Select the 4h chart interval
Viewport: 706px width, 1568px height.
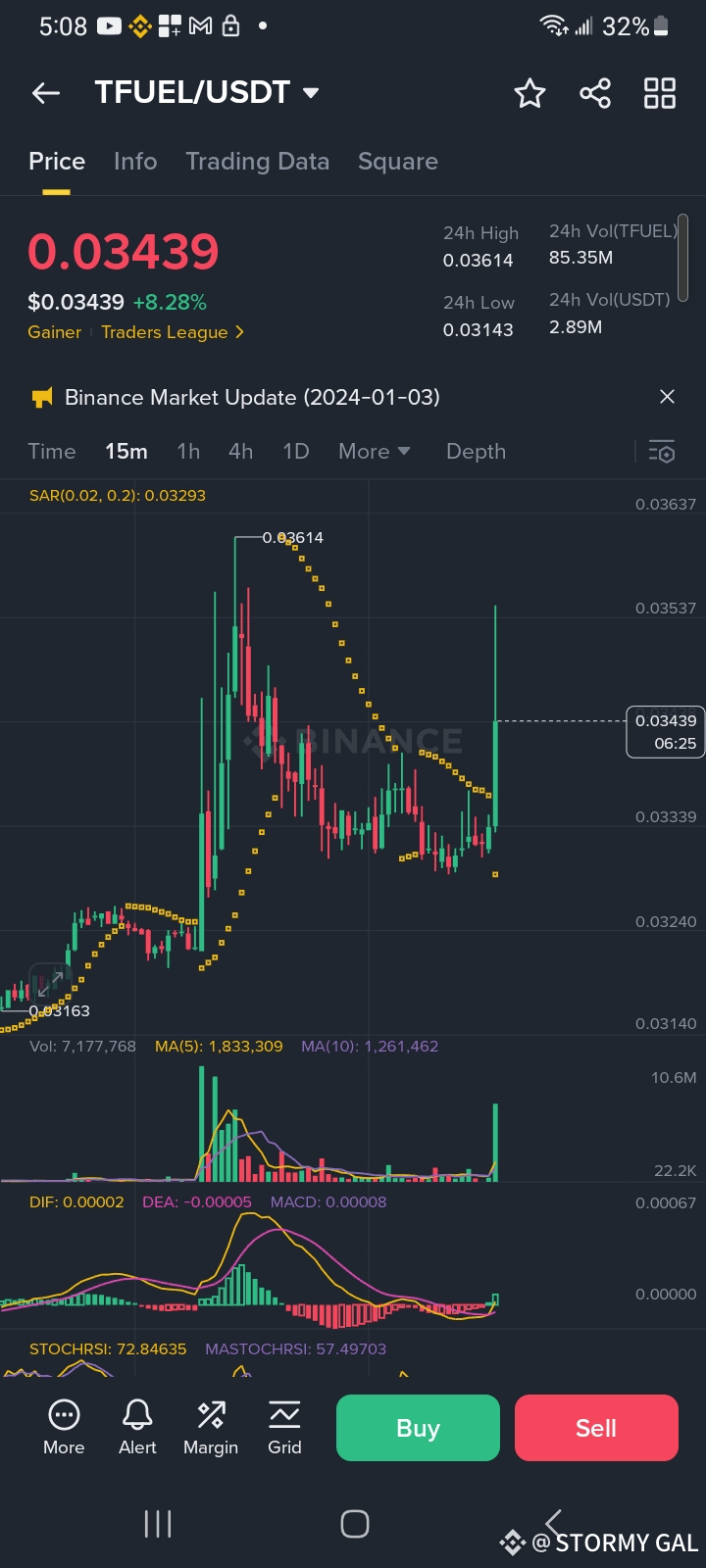[x=240, y=452]
